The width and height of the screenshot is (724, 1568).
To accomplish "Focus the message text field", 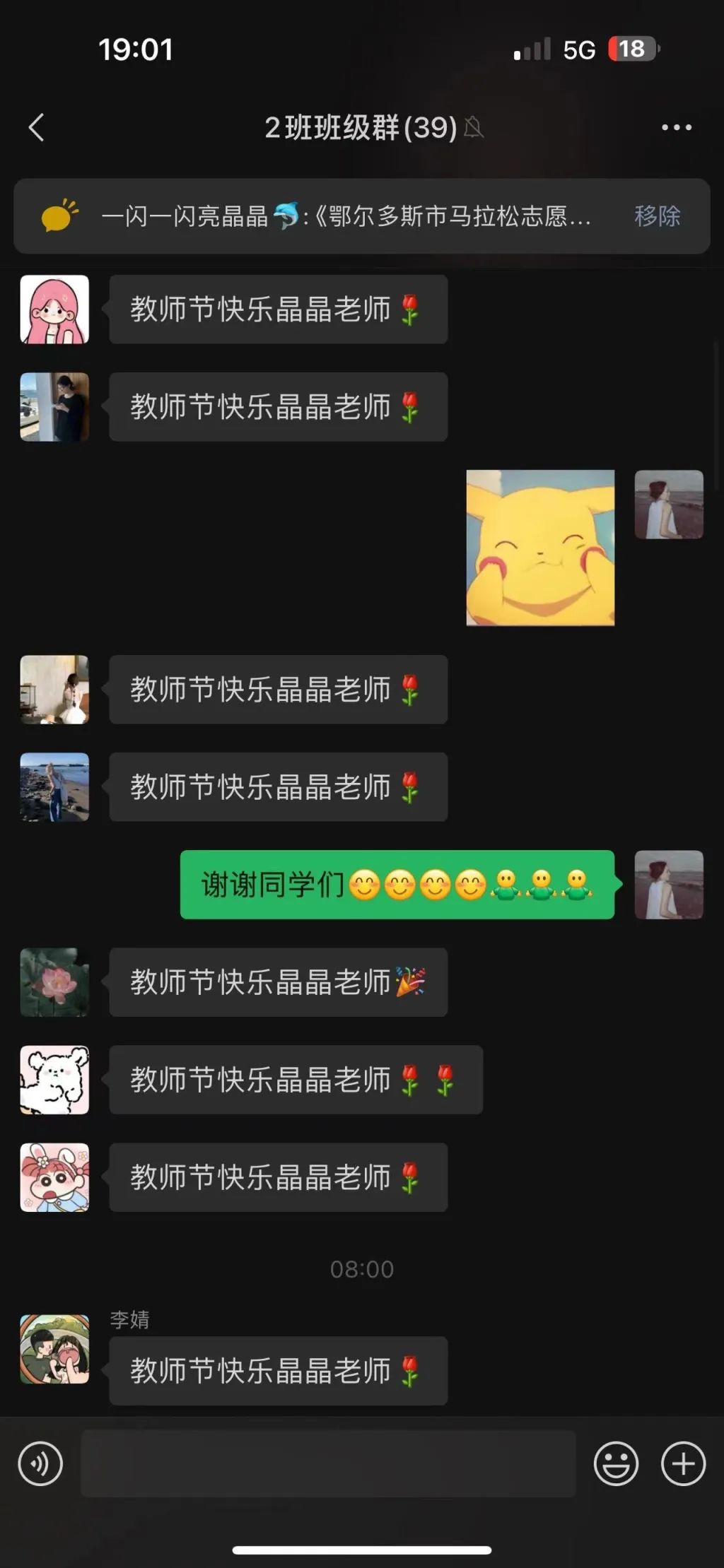I will [328, 1463].
